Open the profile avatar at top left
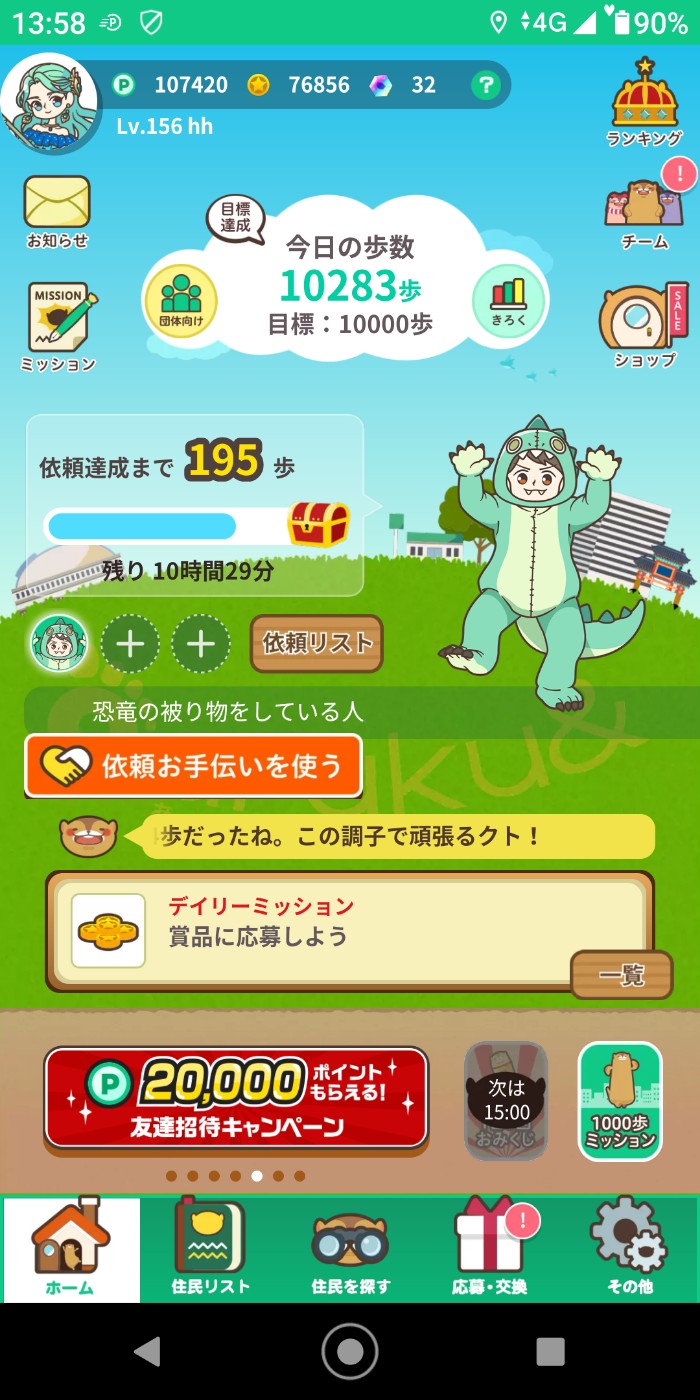 (49, 102)
